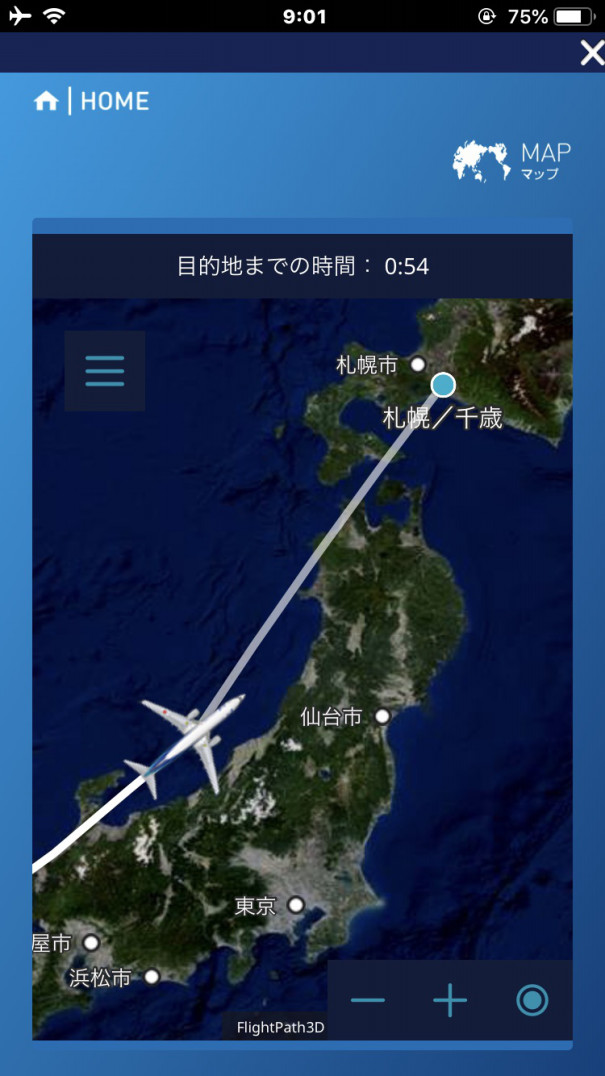Open the map hamburger menu
Viewport: 605px width, 1076px height.
[105, 371]
